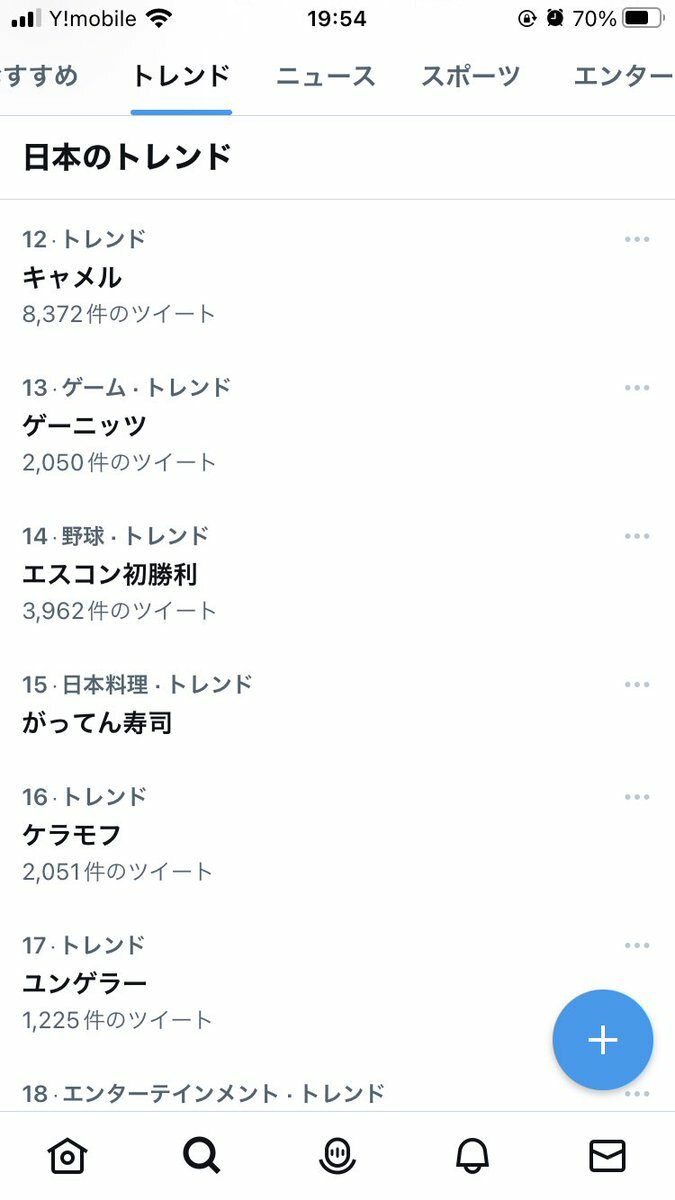Open the notifications bell
This screenshot has height=1200, width=675.
(472, 1156)
